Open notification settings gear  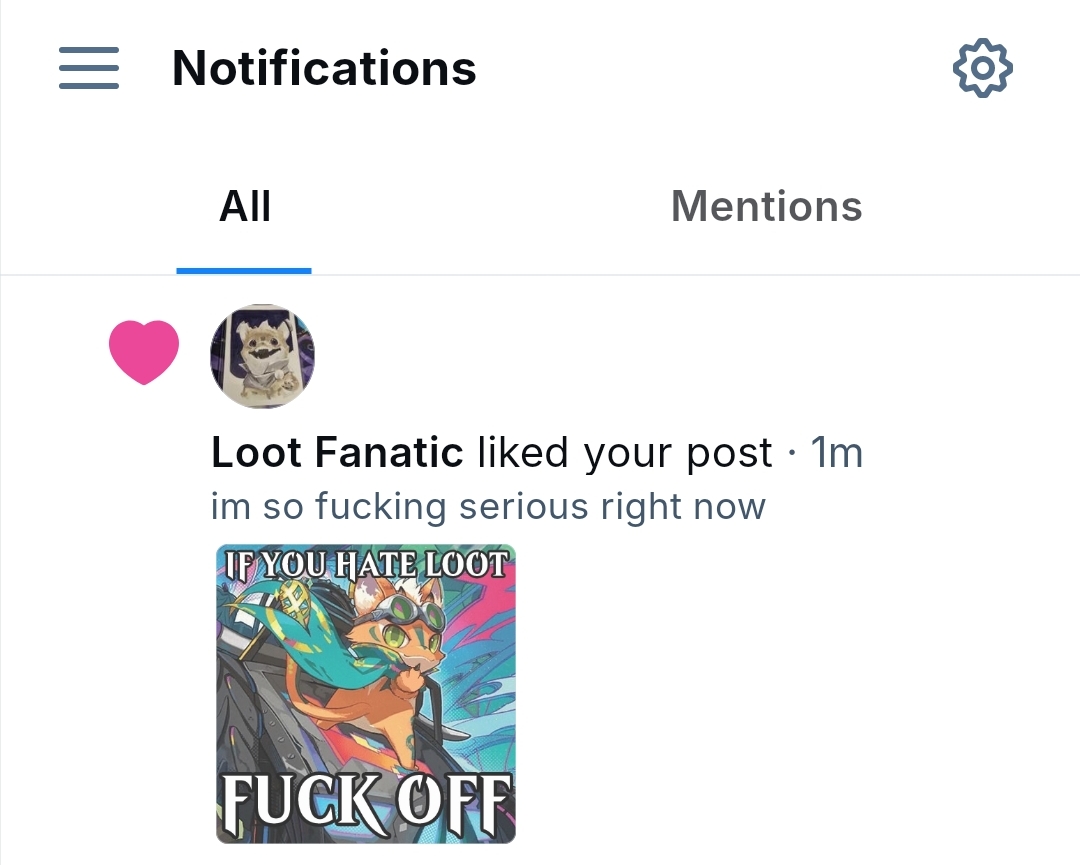click(x=982, y=68)
